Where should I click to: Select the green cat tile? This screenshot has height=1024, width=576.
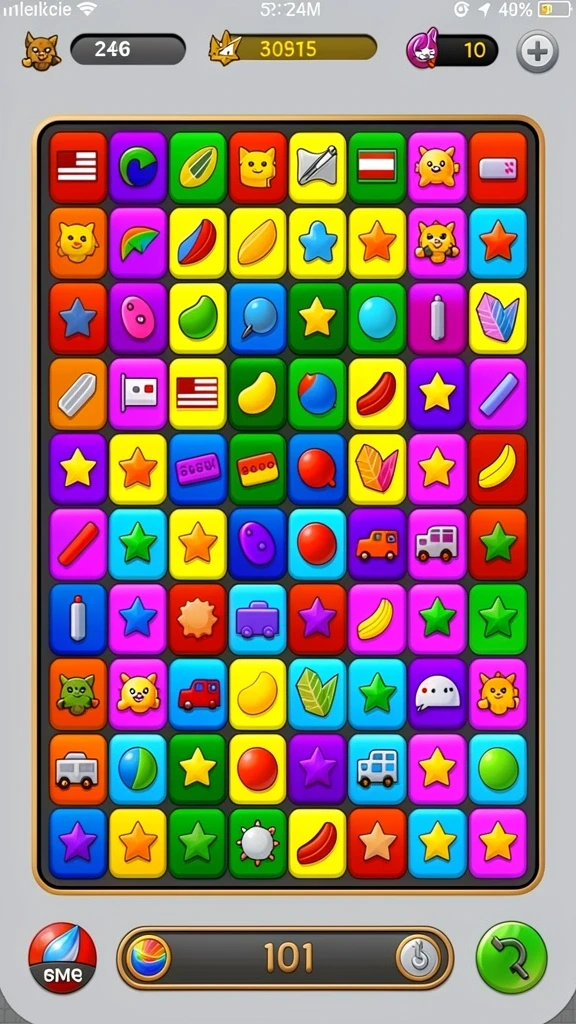(x=78, y=693)
